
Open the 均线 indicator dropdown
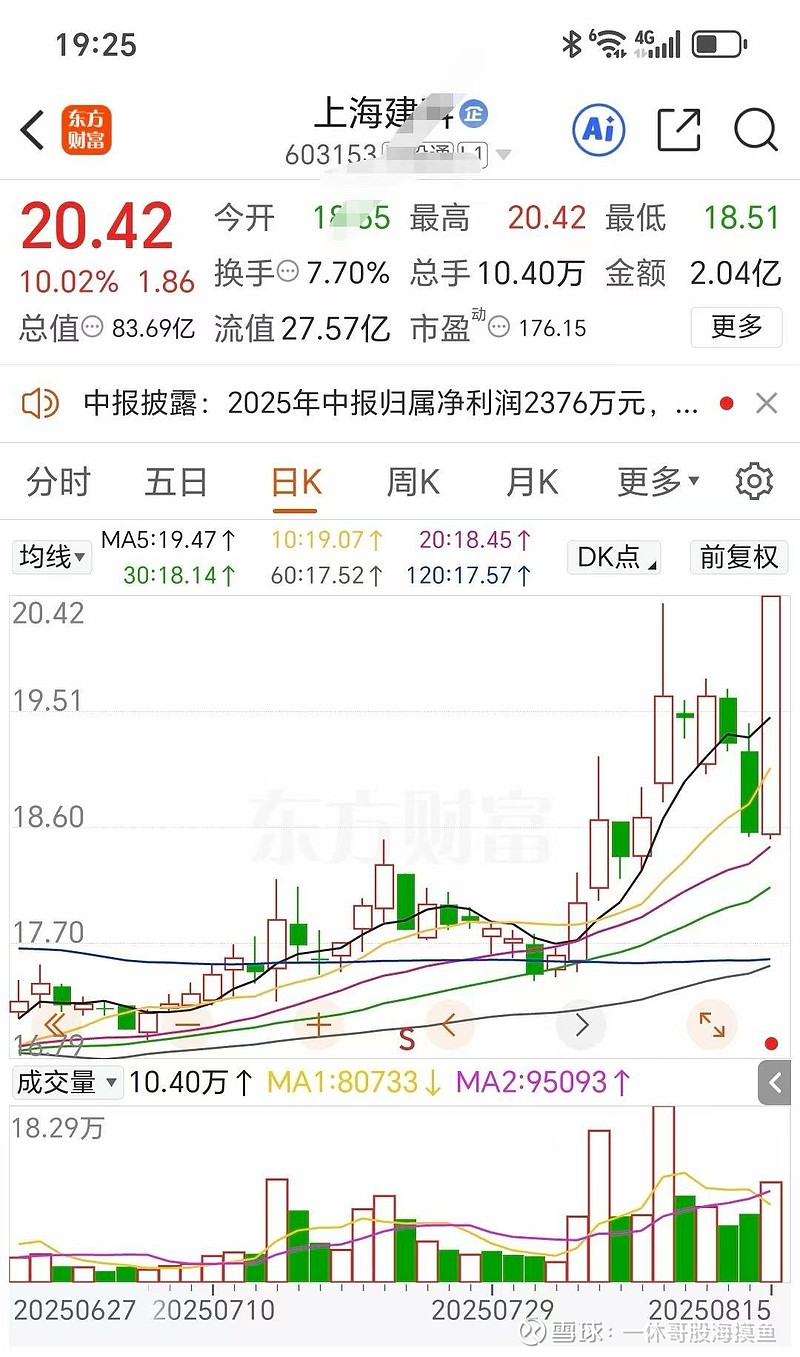click(51, 556)
